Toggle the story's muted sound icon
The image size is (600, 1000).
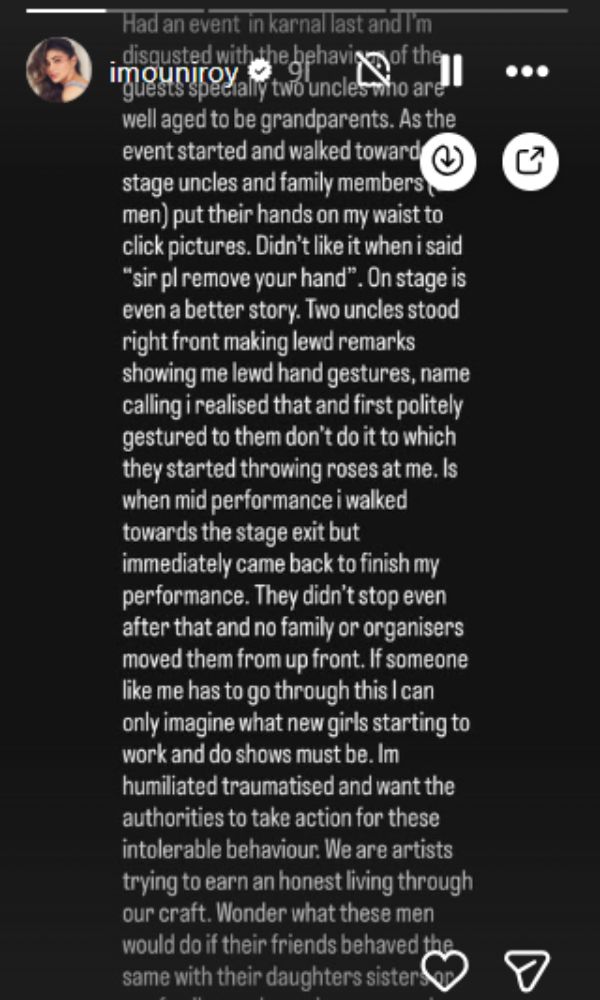(378, 70)
